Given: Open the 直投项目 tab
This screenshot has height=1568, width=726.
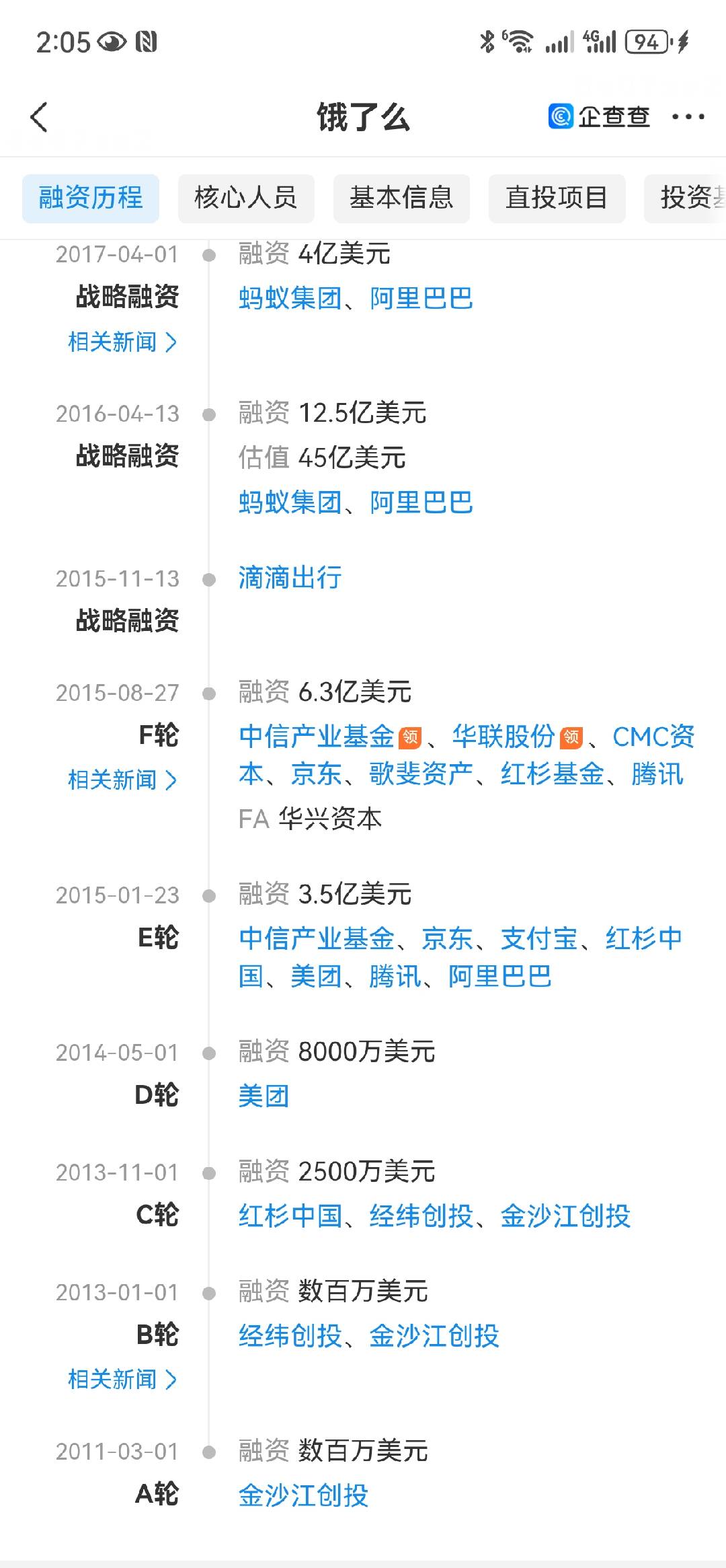Looking at the screenshot, I should (x=557, y=198).
